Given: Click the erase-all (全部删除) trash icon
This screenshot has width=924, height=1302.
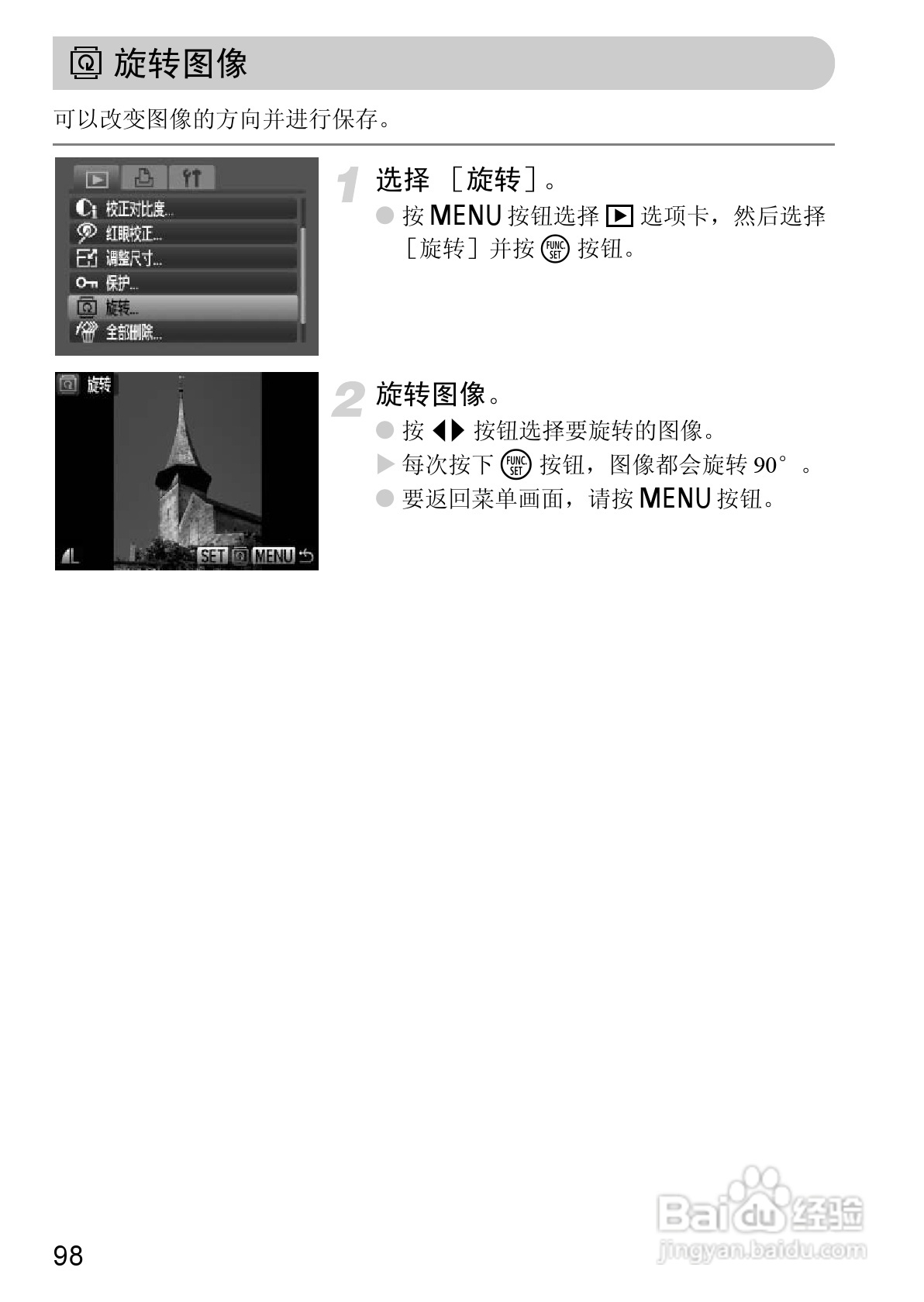Looking at the screenshot, I should point(85,332).
